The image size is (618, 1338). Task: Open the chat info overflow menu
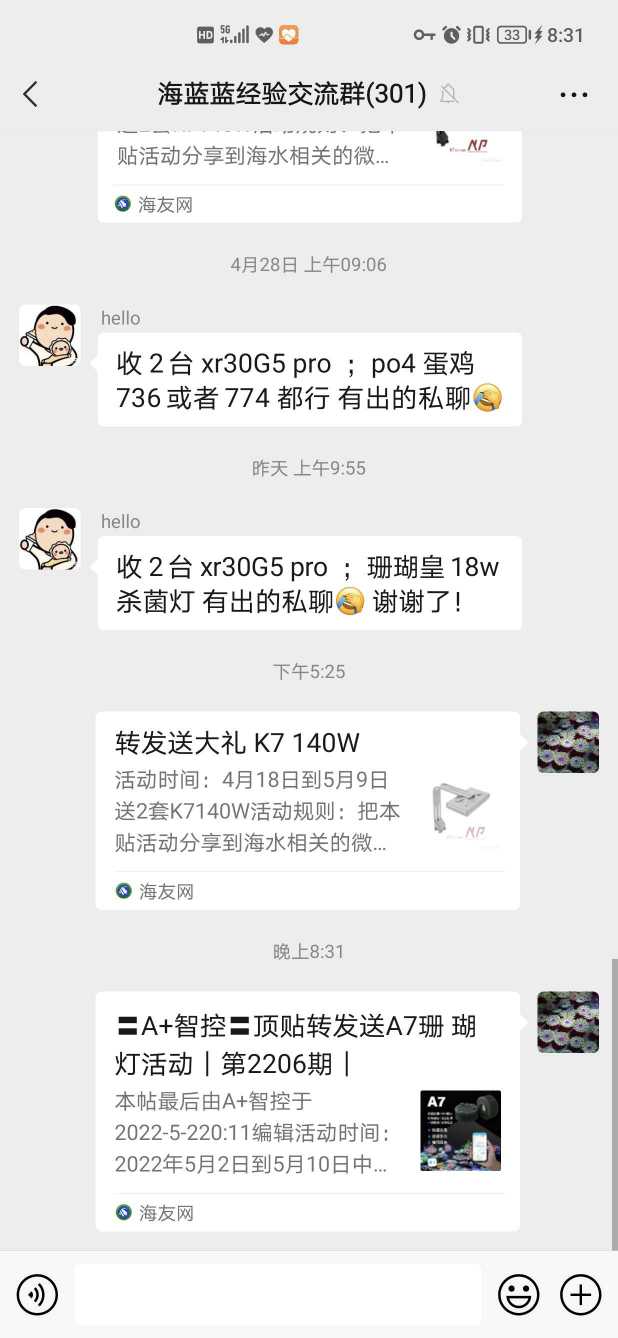coord(573,95)
